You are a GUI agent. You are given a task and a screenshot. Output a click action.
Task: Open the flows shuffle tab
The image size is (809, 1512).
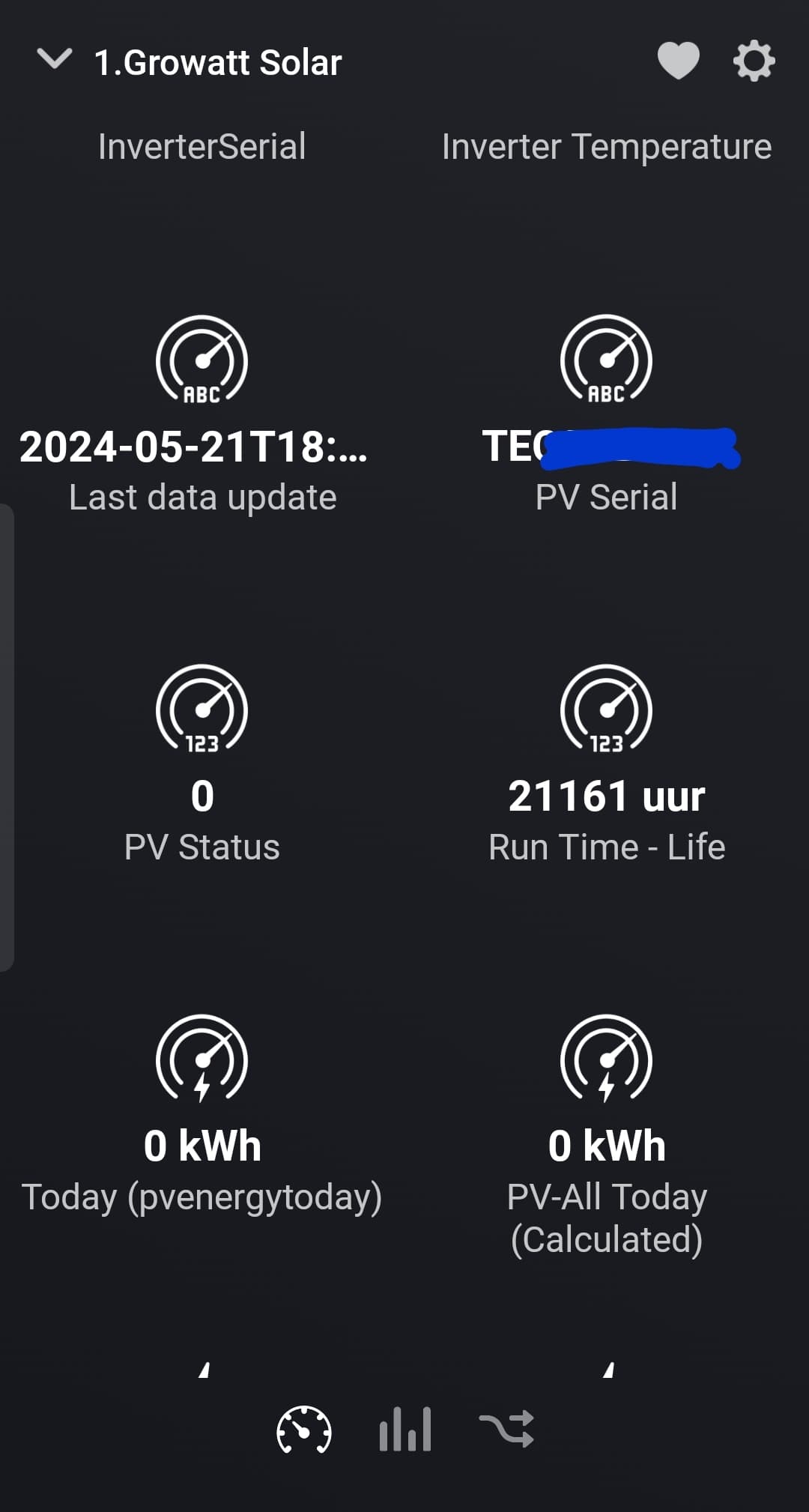click(x=506, y=1430)
